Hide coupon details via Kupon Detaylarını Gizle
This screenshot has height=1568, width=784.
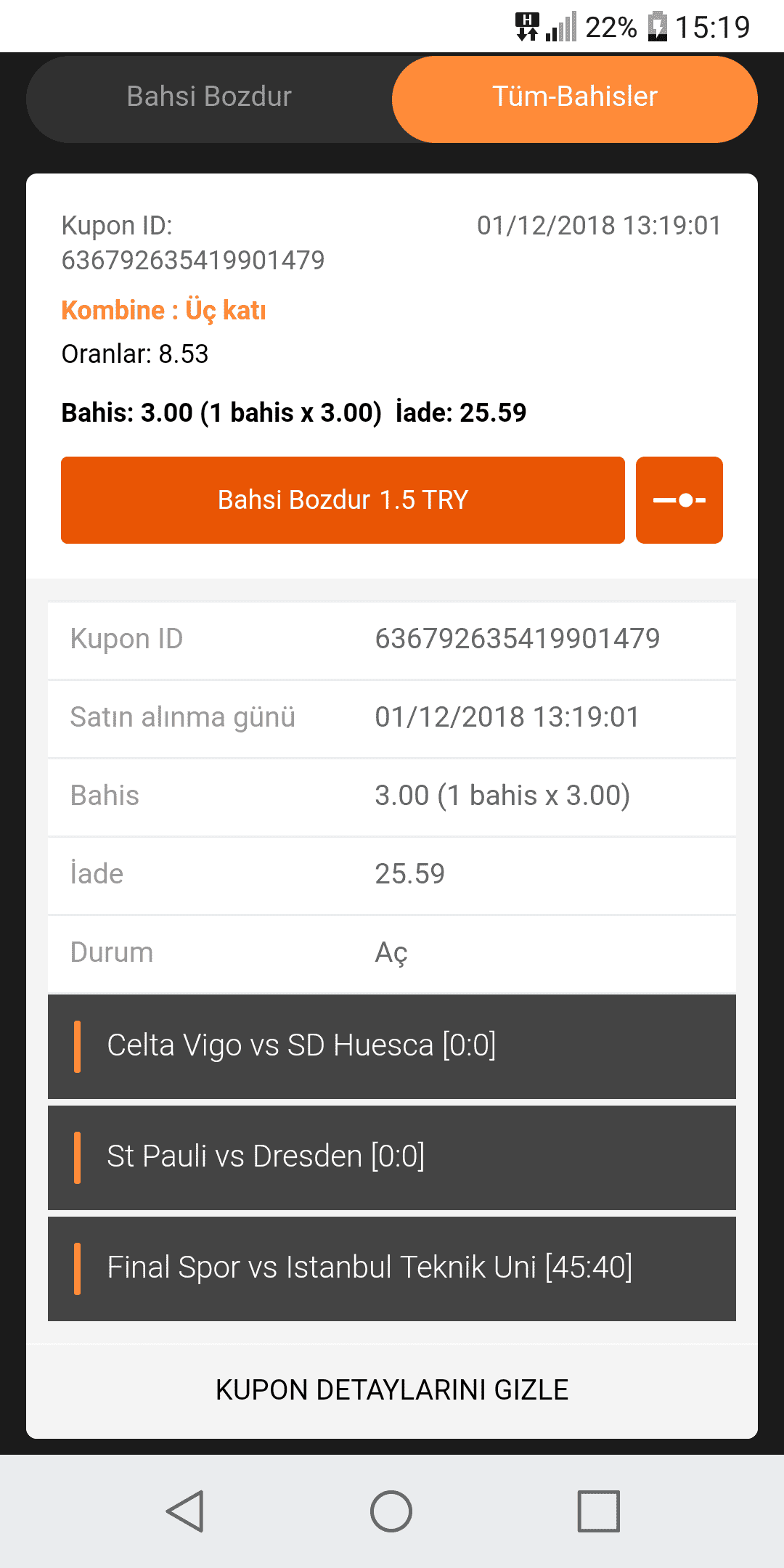point(392,1390)
